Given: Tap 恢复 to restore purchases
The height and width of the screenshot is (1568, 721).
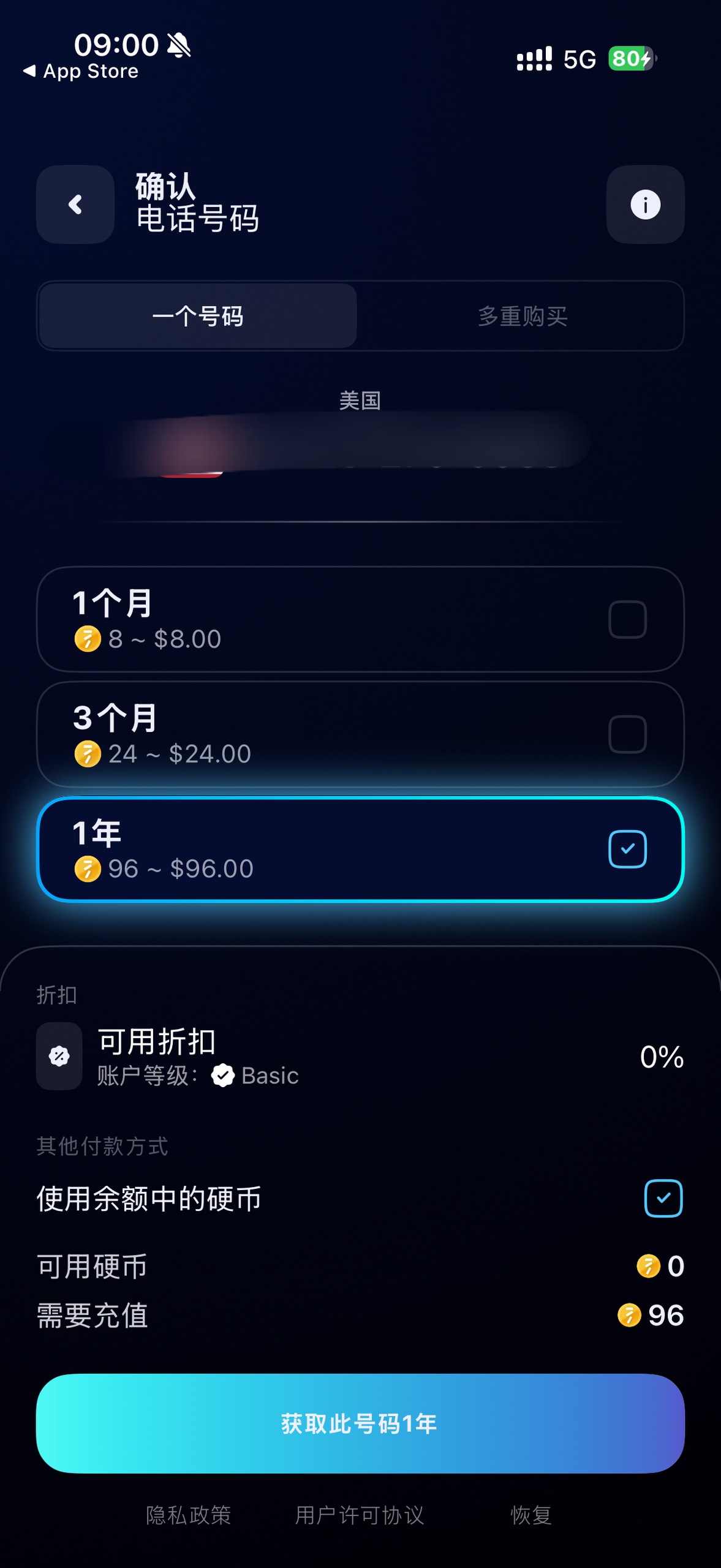Looking at the screenshot, I should [x=531, y=1515].
